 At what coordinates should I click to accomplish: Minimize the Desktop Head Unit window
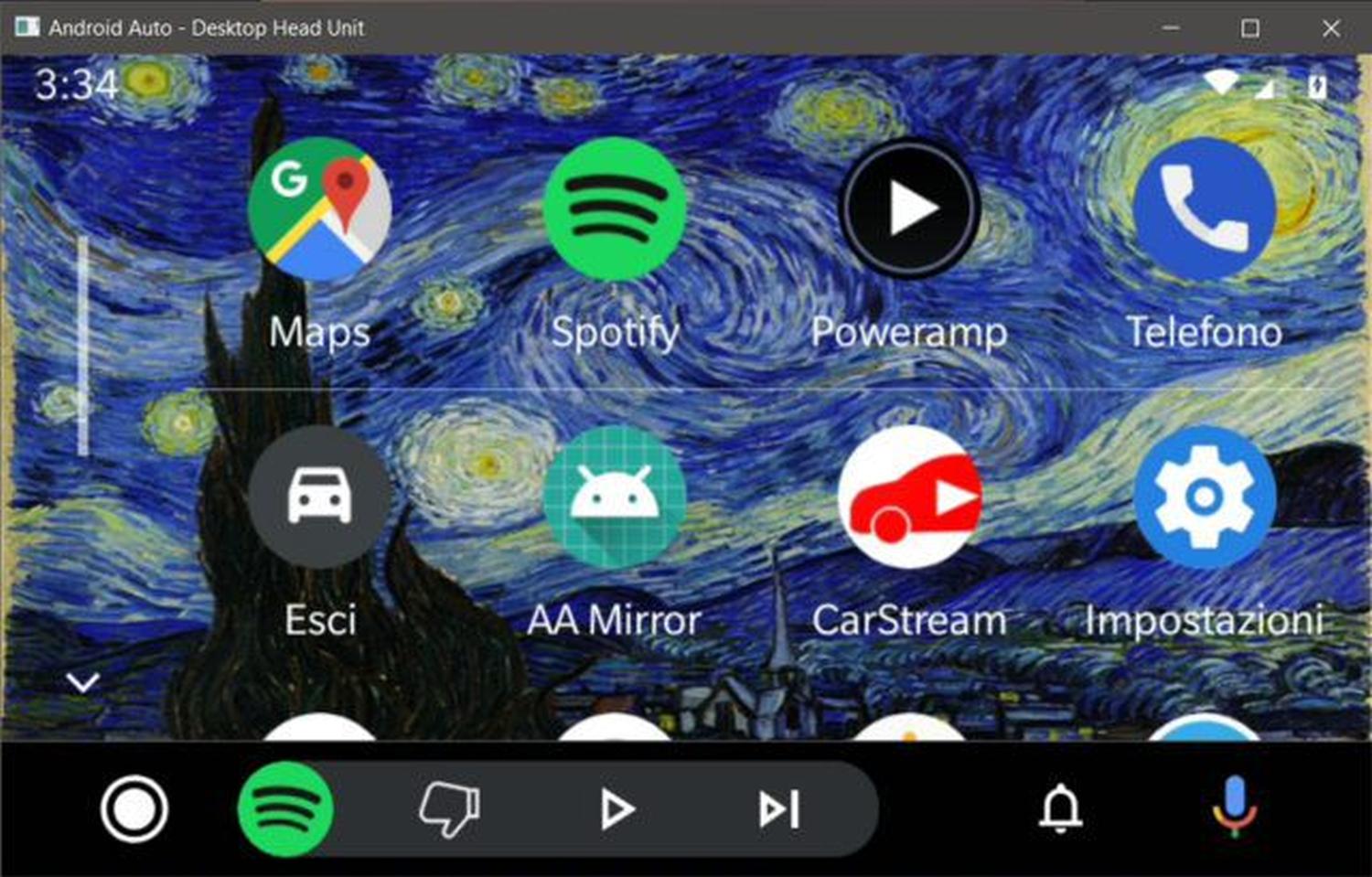pyautogui.click(x=1170, y=28)
